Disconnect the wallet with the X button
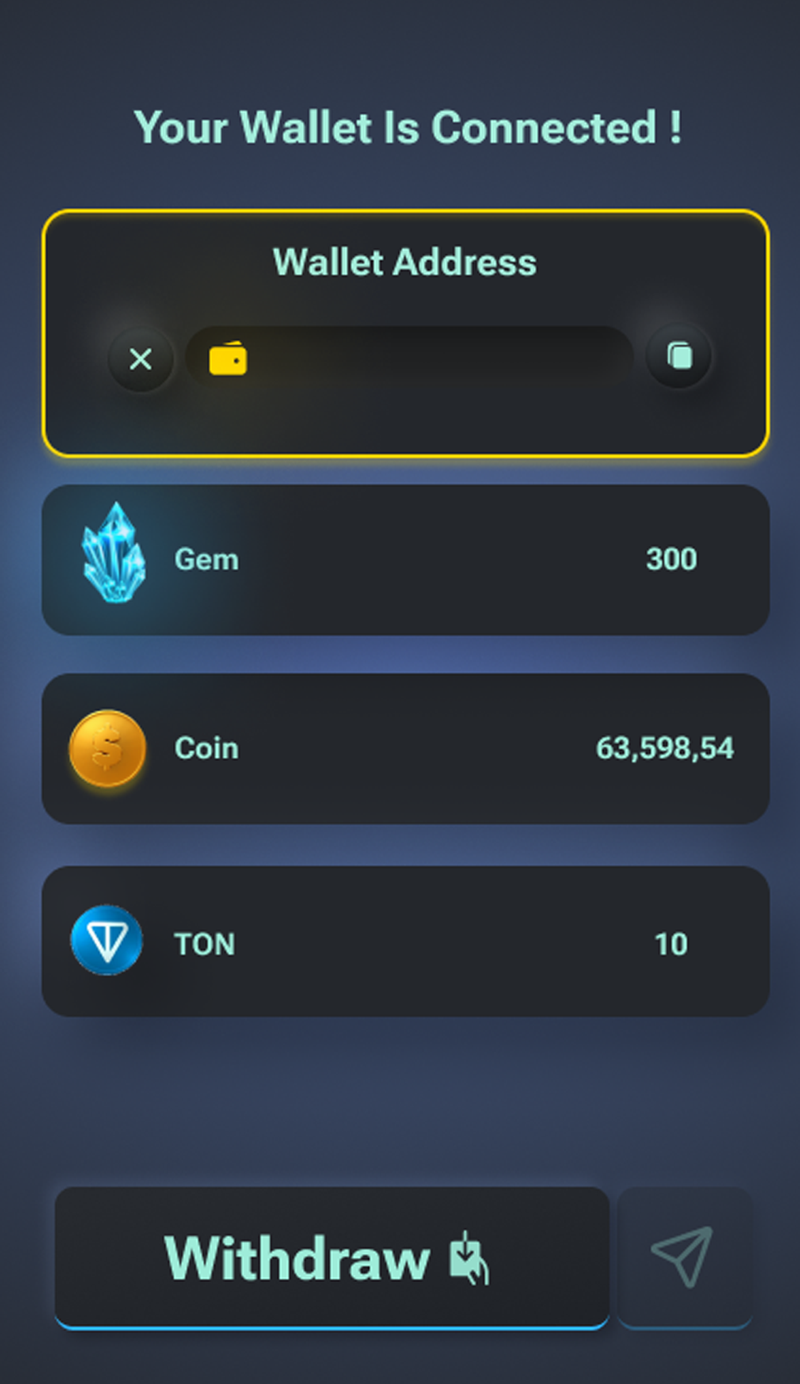 click(x=141, y=358)
